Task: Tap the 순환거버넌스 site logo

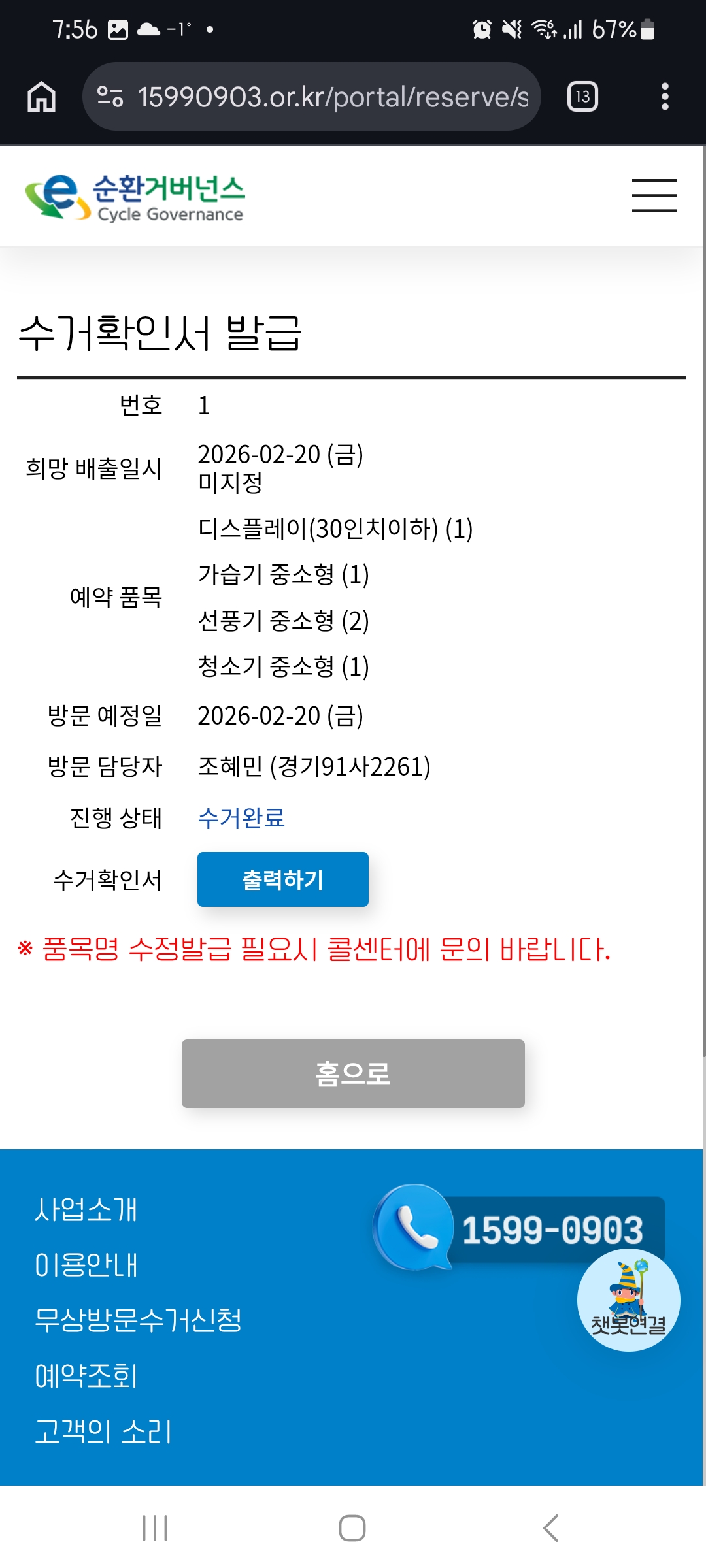Action: point(135,197)
